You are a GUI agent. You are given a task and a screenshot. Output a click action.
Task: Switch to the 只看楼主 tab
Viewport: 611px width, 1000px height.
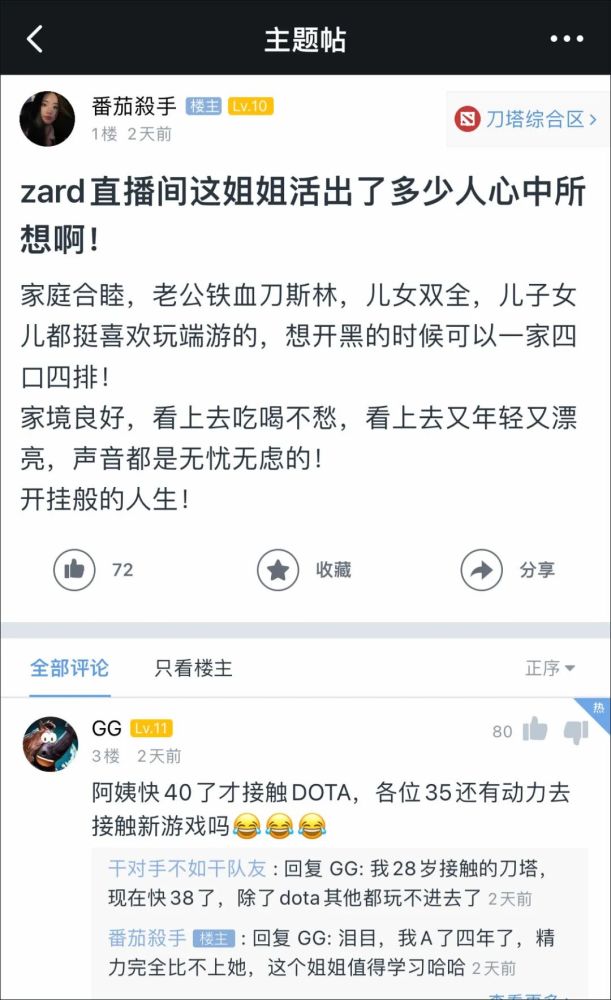coord(193,668)
